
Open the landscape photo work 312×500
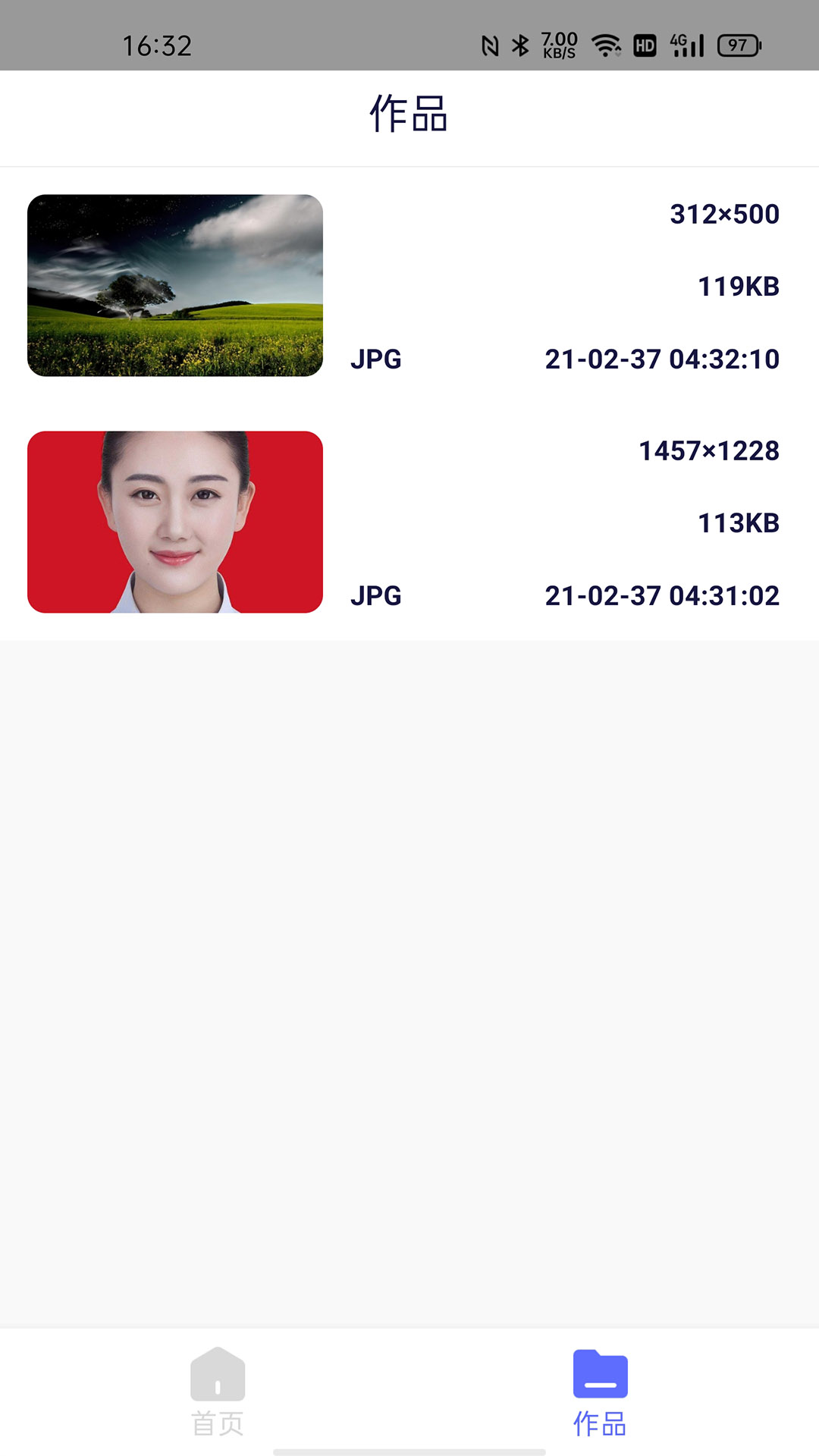[175, 285]
